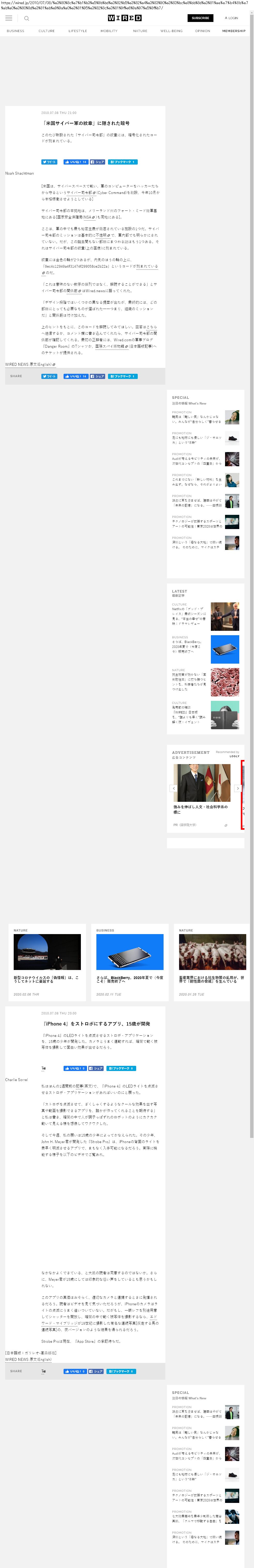
Task: Open the MOBILITY section
Action: point(109,31)
